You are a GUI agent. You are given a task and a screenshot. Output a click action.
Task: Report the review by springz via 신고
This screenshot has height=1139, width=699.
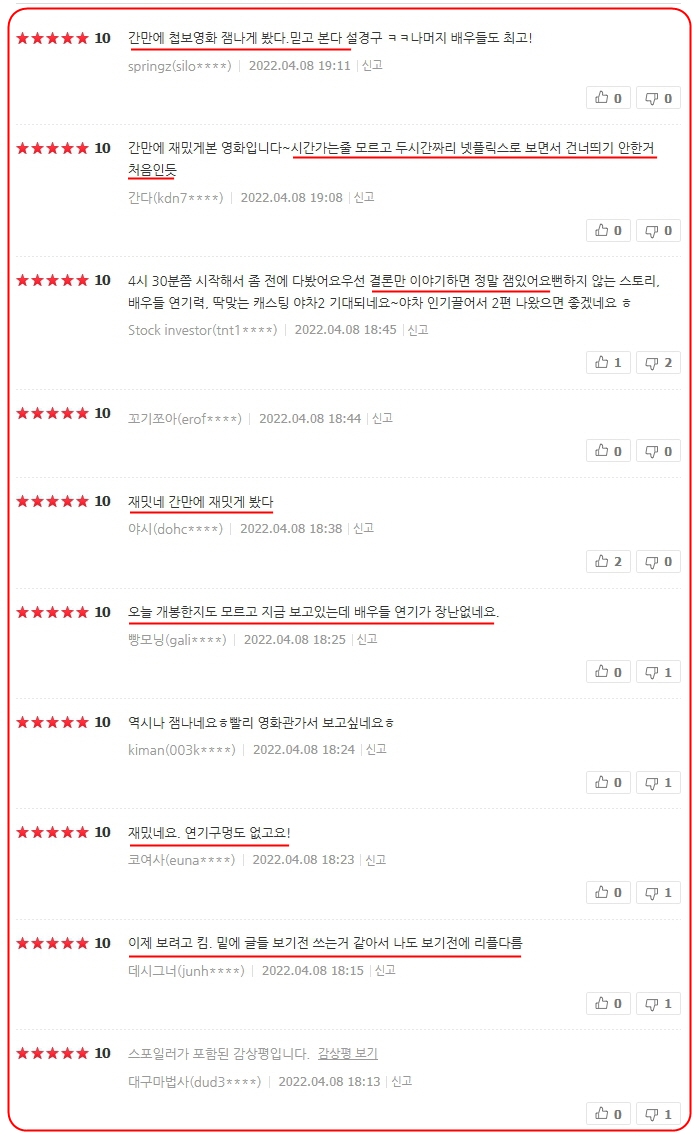[372, 65]
